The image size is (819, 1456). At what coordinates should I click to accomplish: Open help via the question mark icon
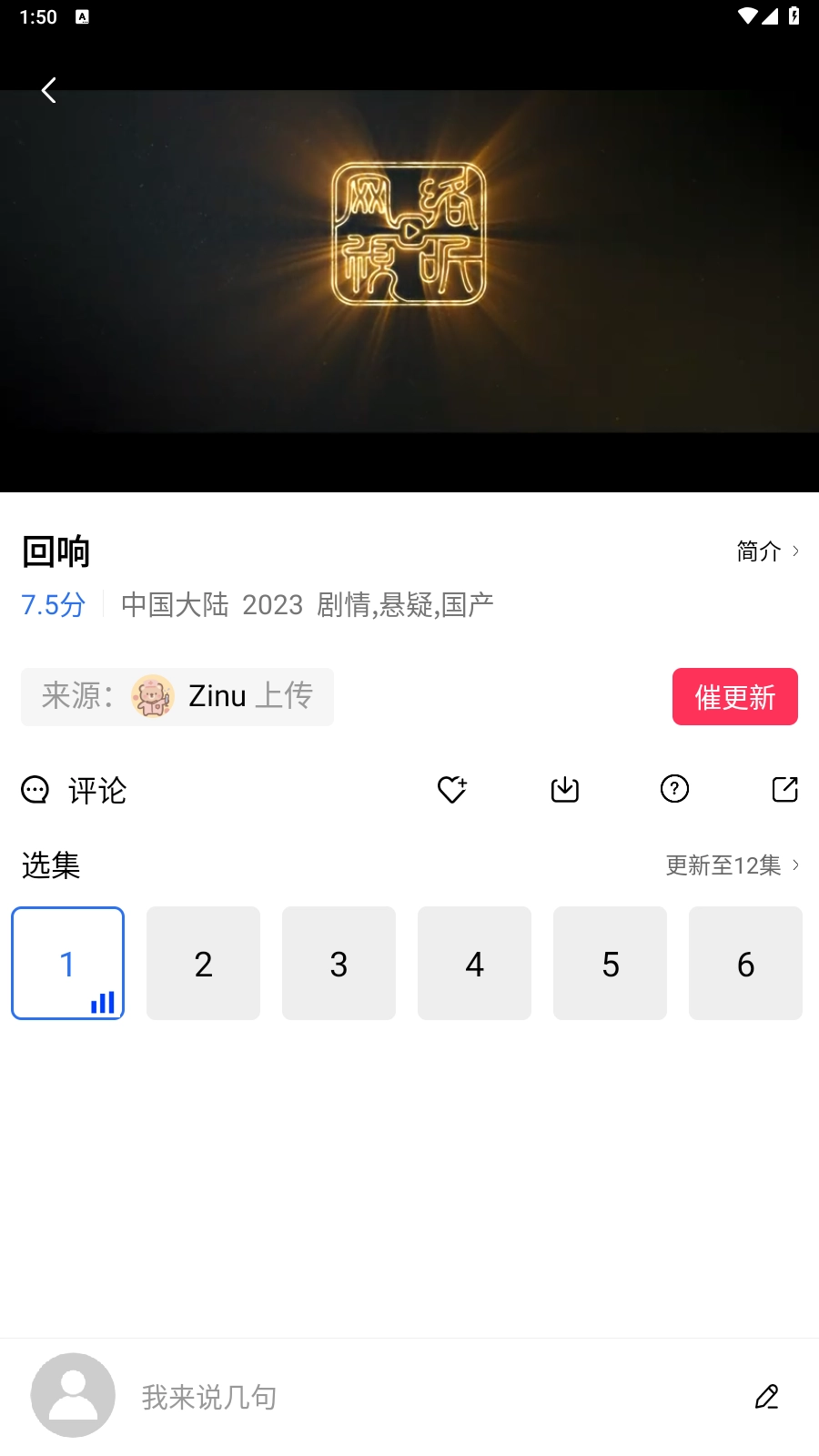pos(673,790)
